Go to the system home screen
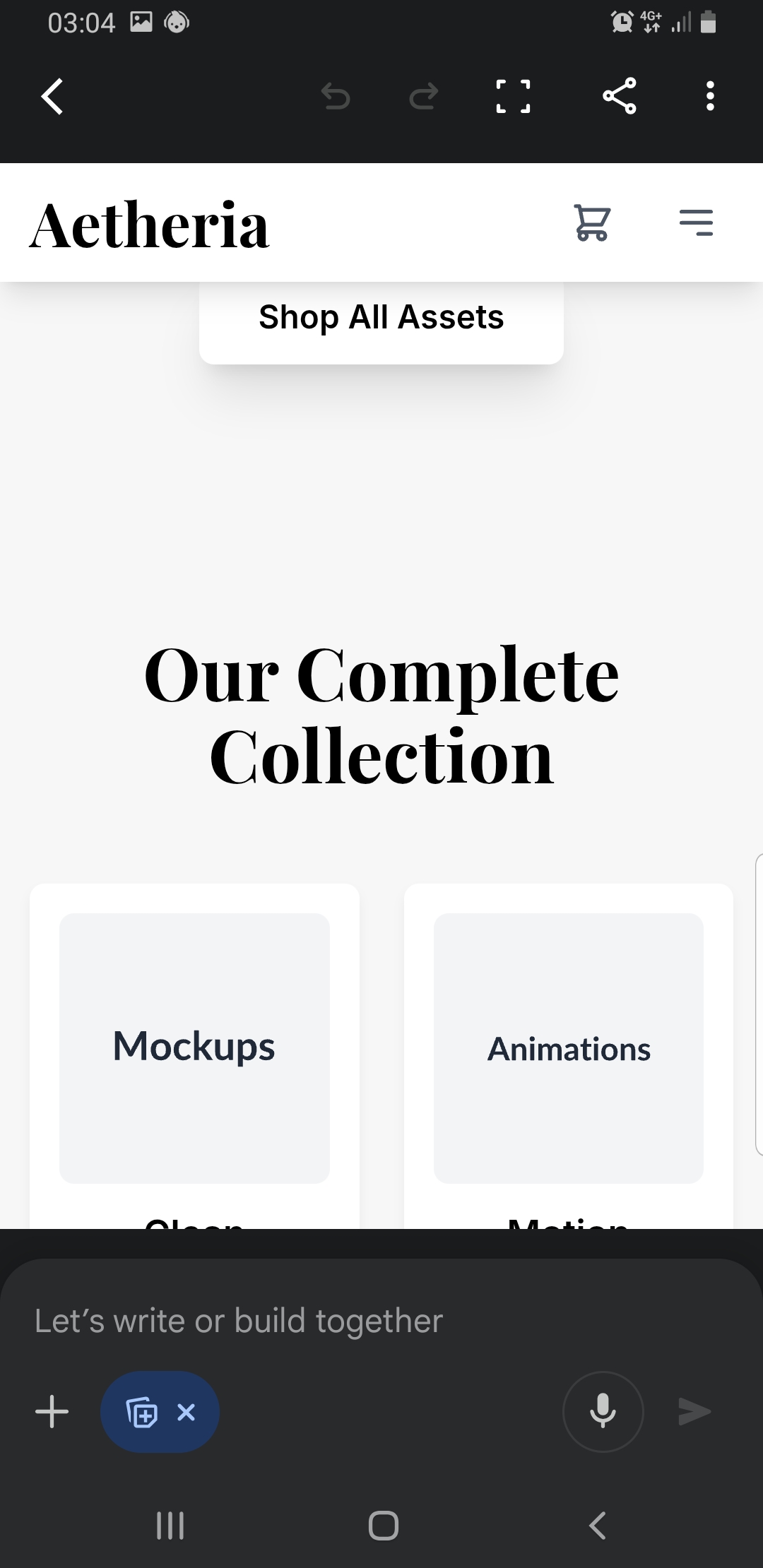This screenshot has height=1568, width=763. pos(383,1525)
